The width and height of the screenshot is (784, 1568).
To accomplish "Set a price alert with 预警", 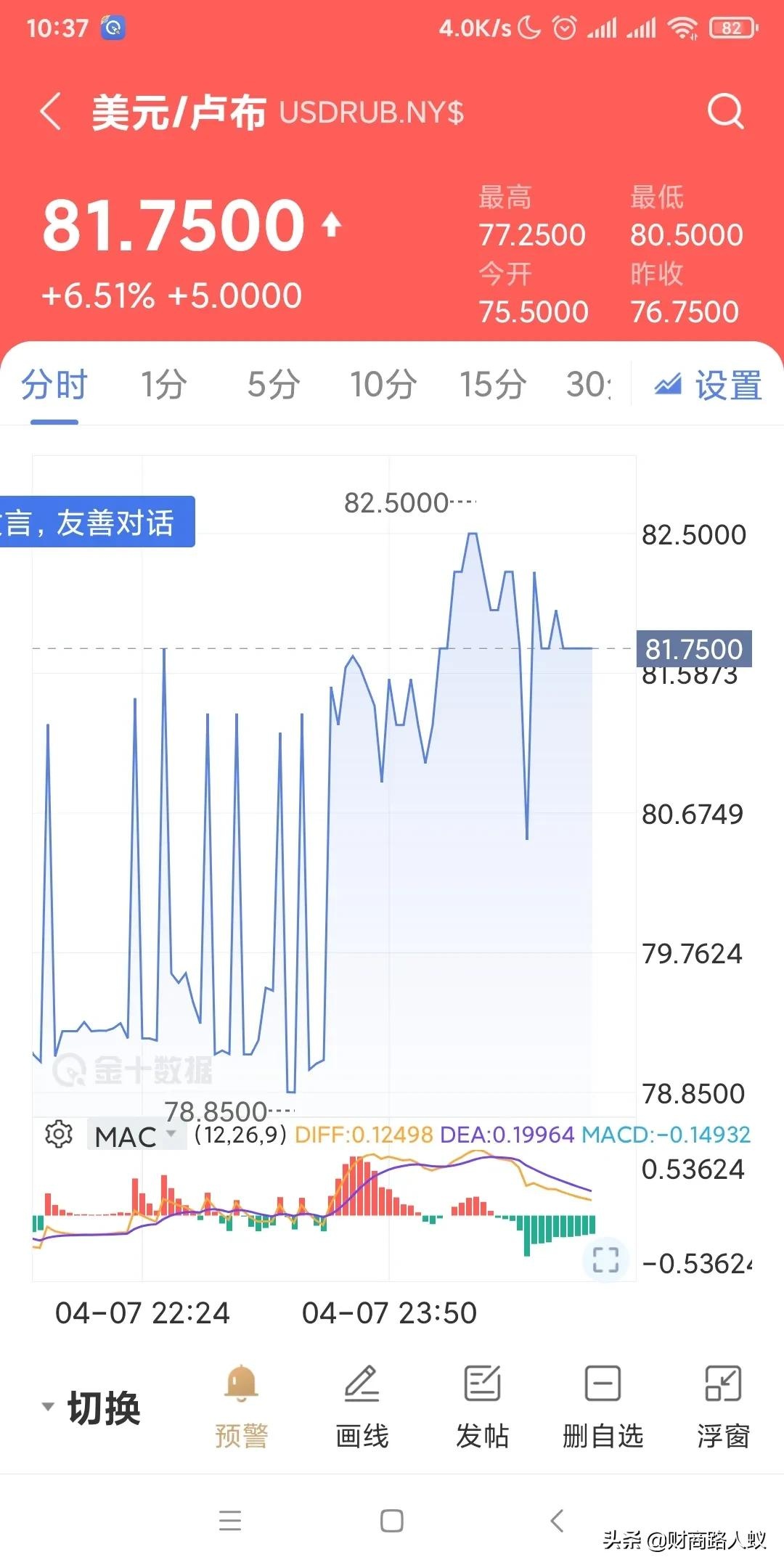I will click(x=242, y=1405).
